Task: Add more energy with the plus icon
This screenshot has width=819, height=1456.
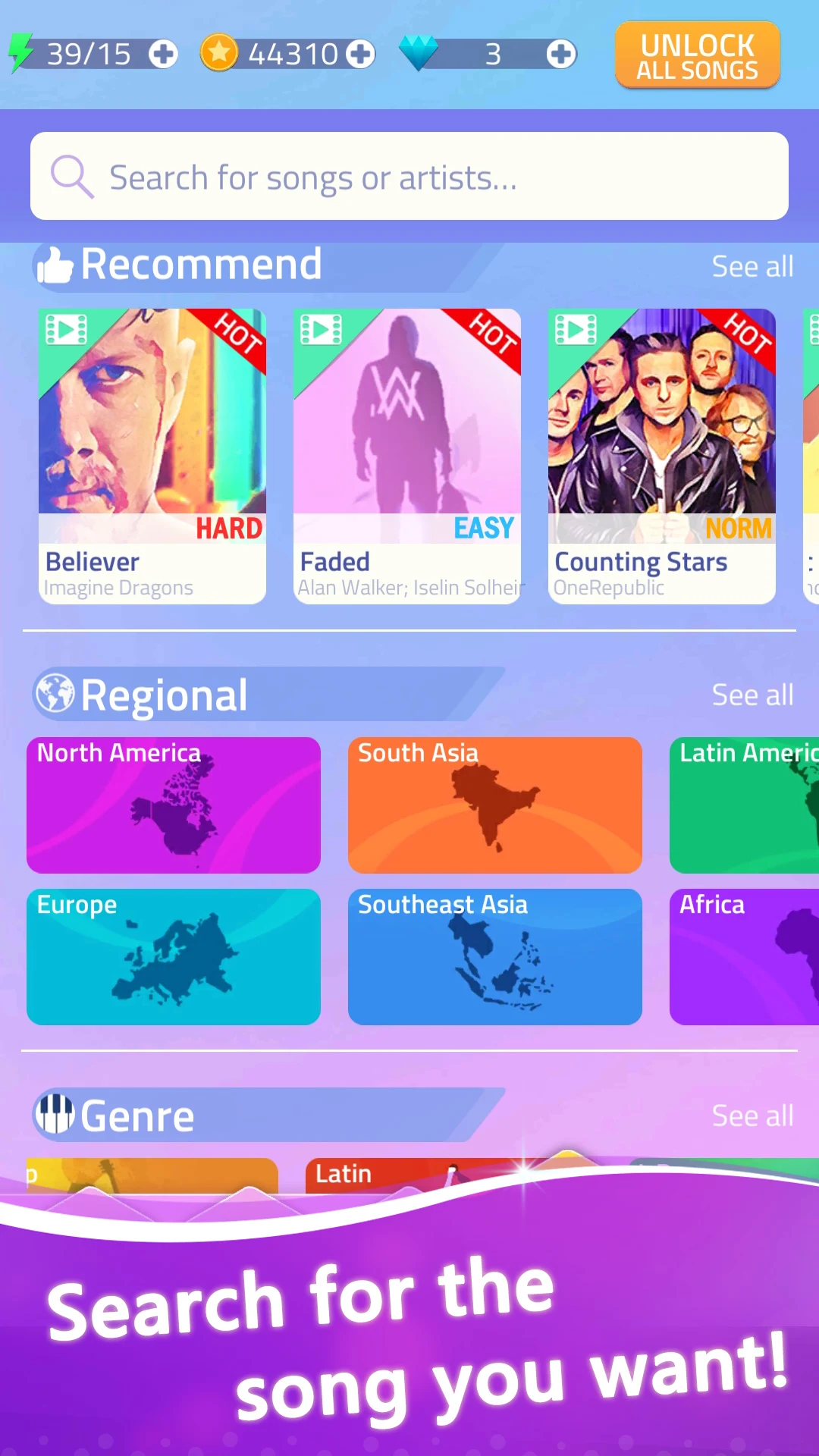Action: (162, 54)
